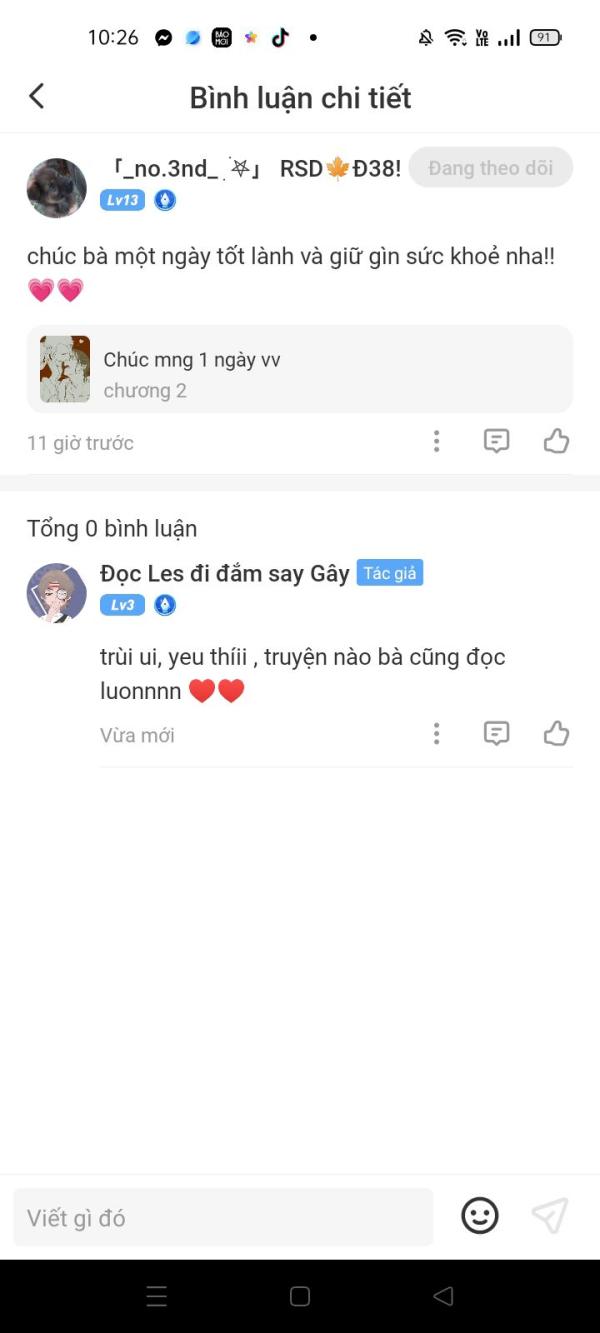Send the comment with the paper-plane icon

(550, 1216)
